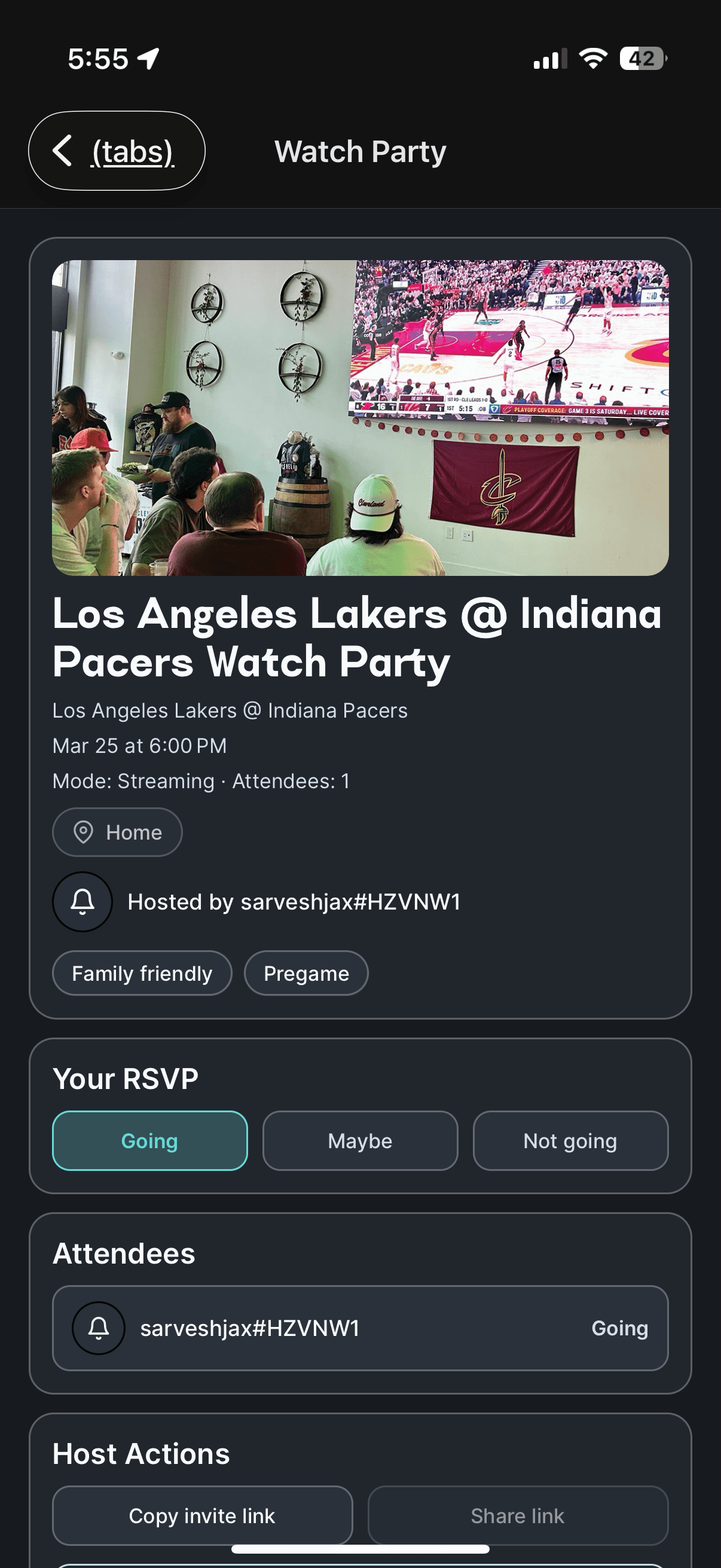
Task: Open the Home location chip details
Action: pyautogui.click(x=117, y=831)
